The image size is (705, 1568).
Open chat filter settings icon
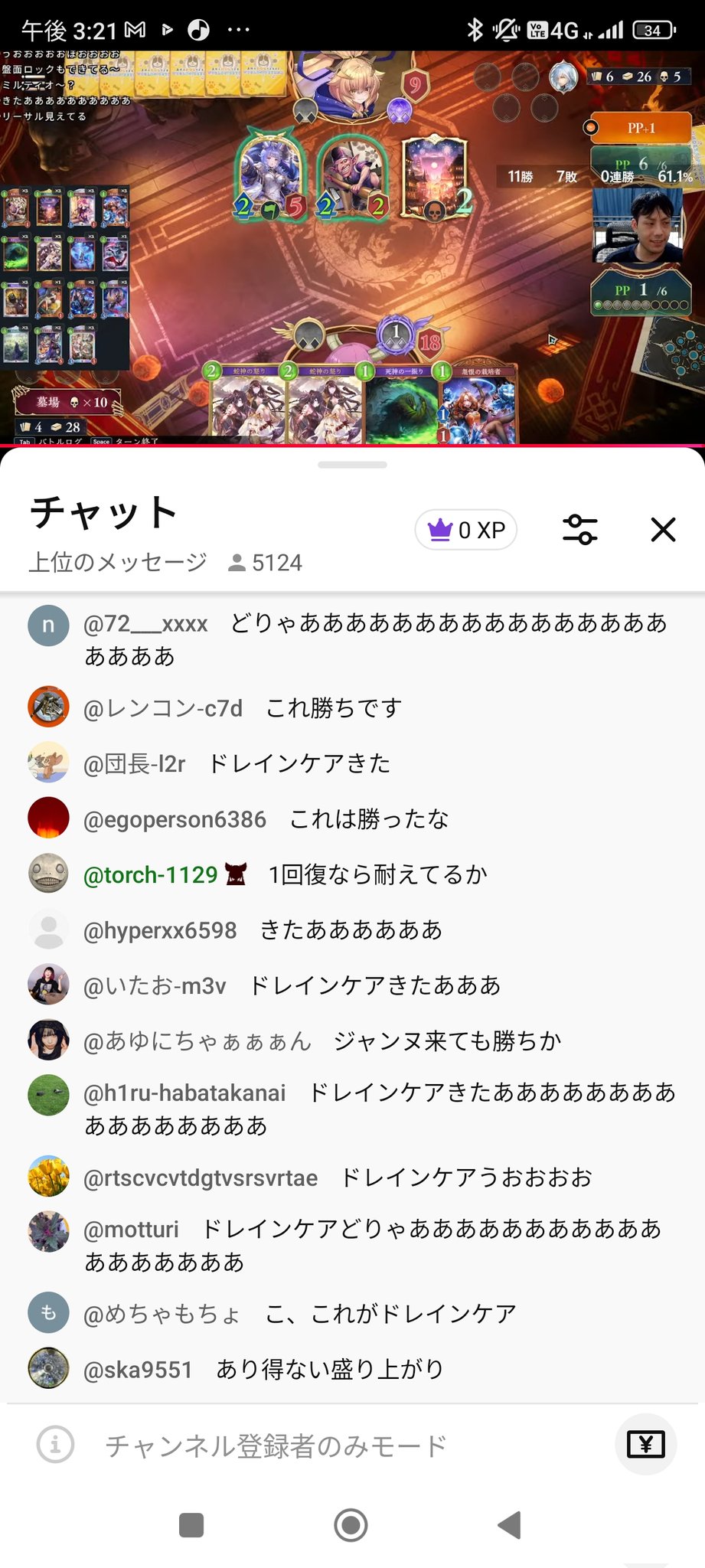[x=579, y=530]
